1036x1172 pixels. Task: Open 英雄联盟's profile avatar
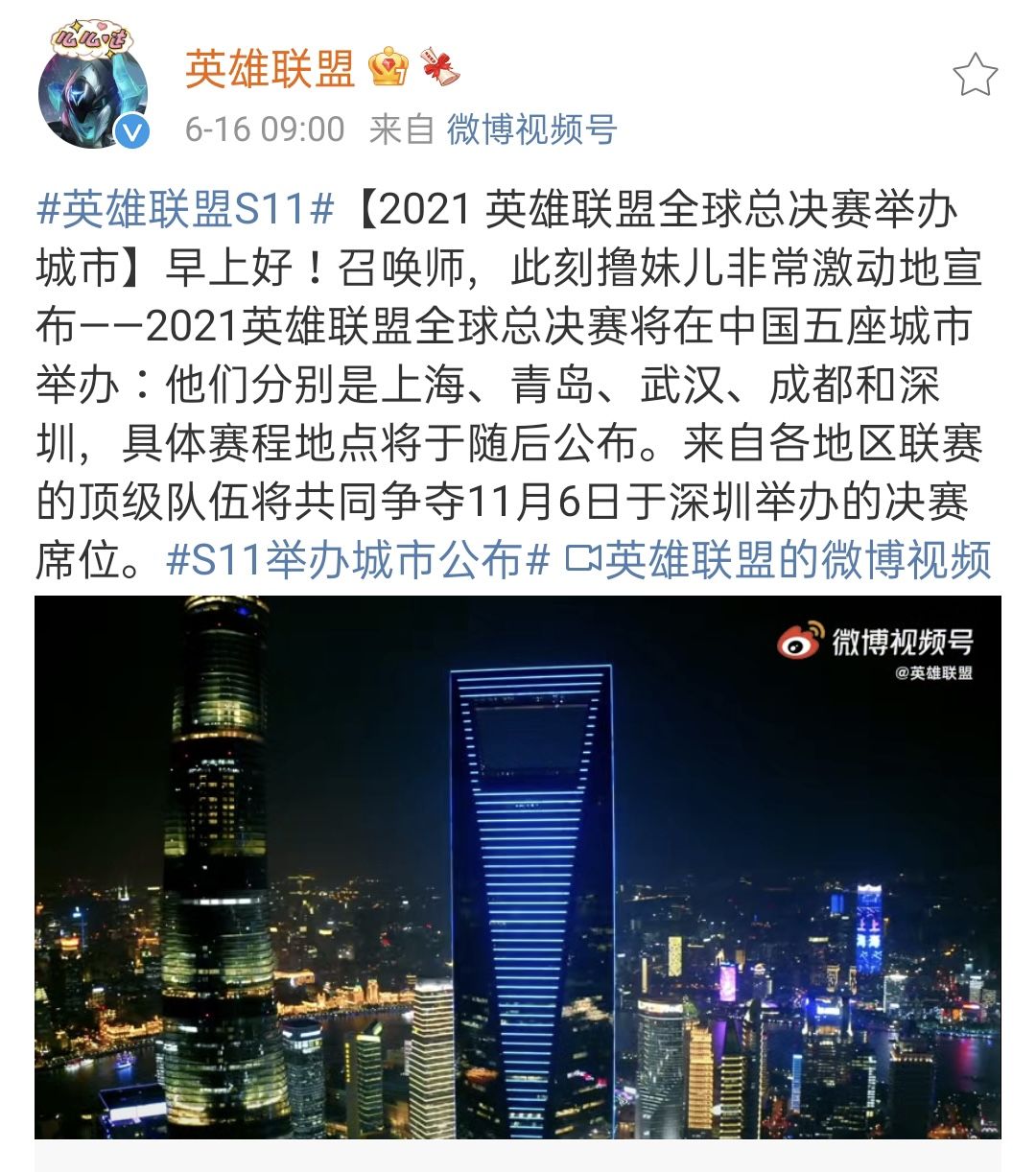click(x=93, y=93)
